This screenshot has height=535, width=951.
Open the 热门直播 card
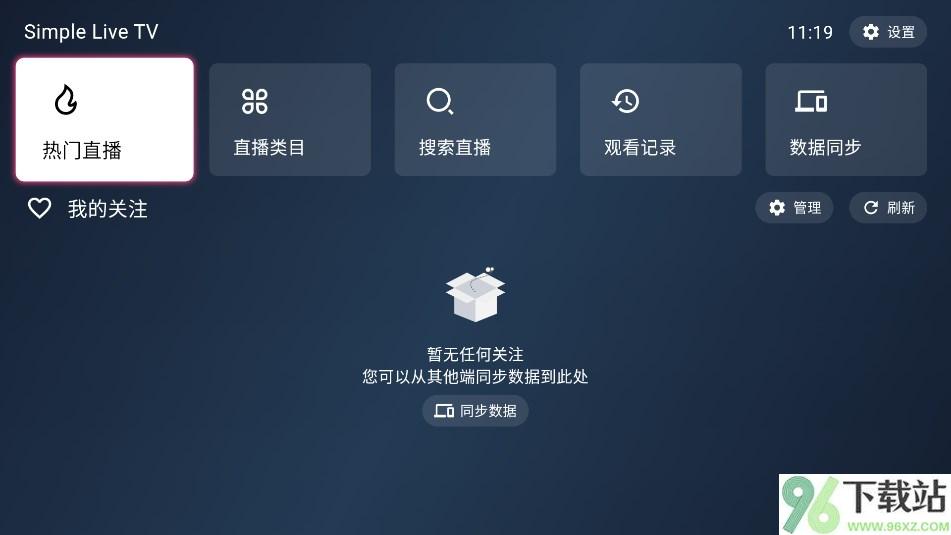(x=104, y=120)
